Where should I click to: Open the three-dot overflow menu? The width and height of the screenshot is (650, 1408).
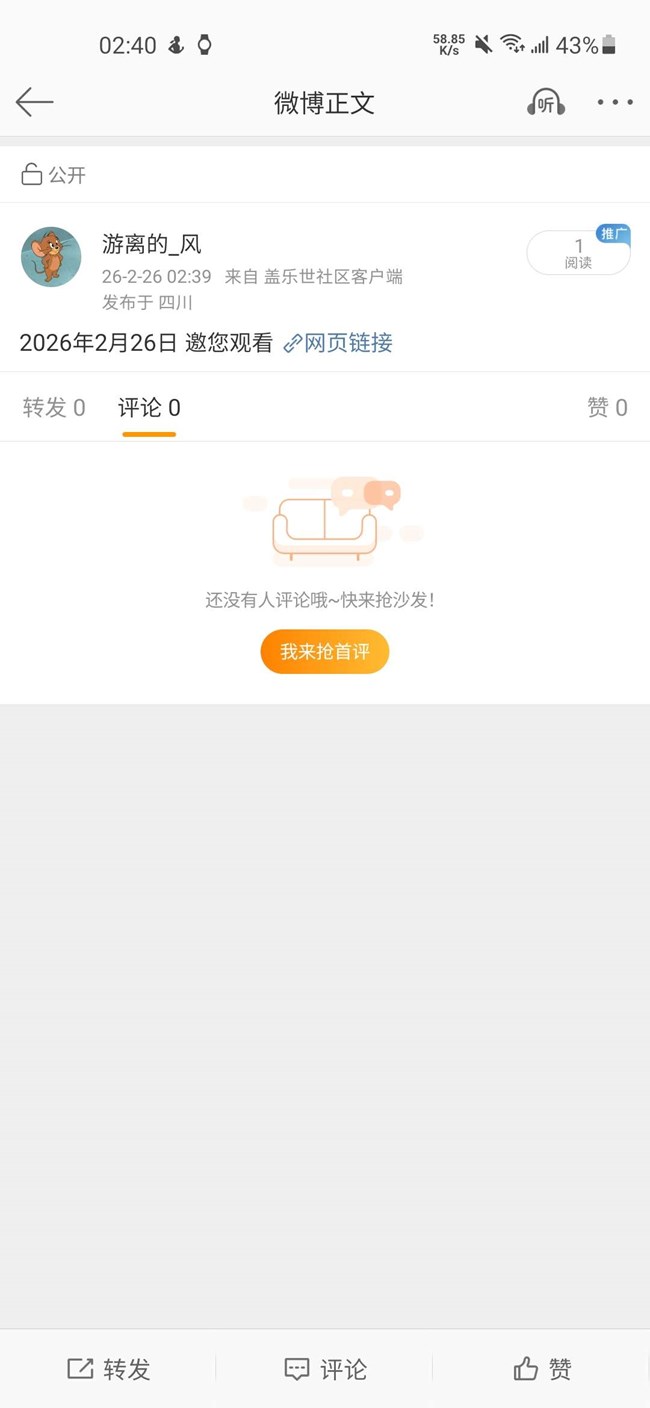(615, 102)
